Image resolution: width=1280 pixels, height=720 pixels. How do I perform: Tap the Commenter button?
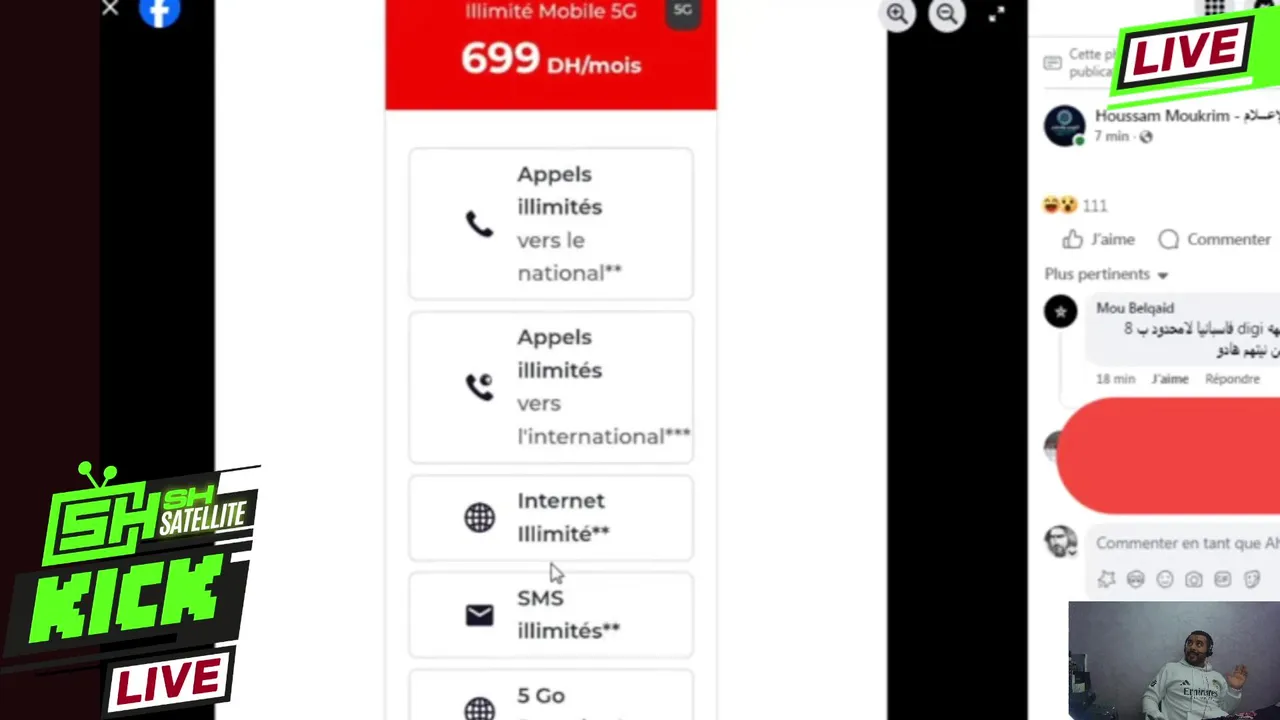point(1215,239)
